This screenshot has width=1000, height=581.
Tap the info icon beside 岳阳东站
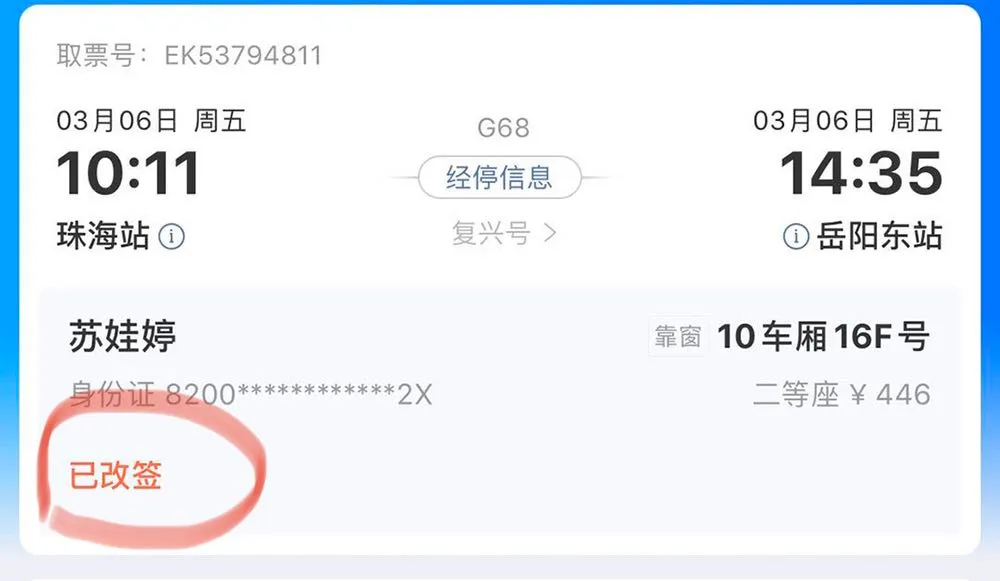point(796,237)
